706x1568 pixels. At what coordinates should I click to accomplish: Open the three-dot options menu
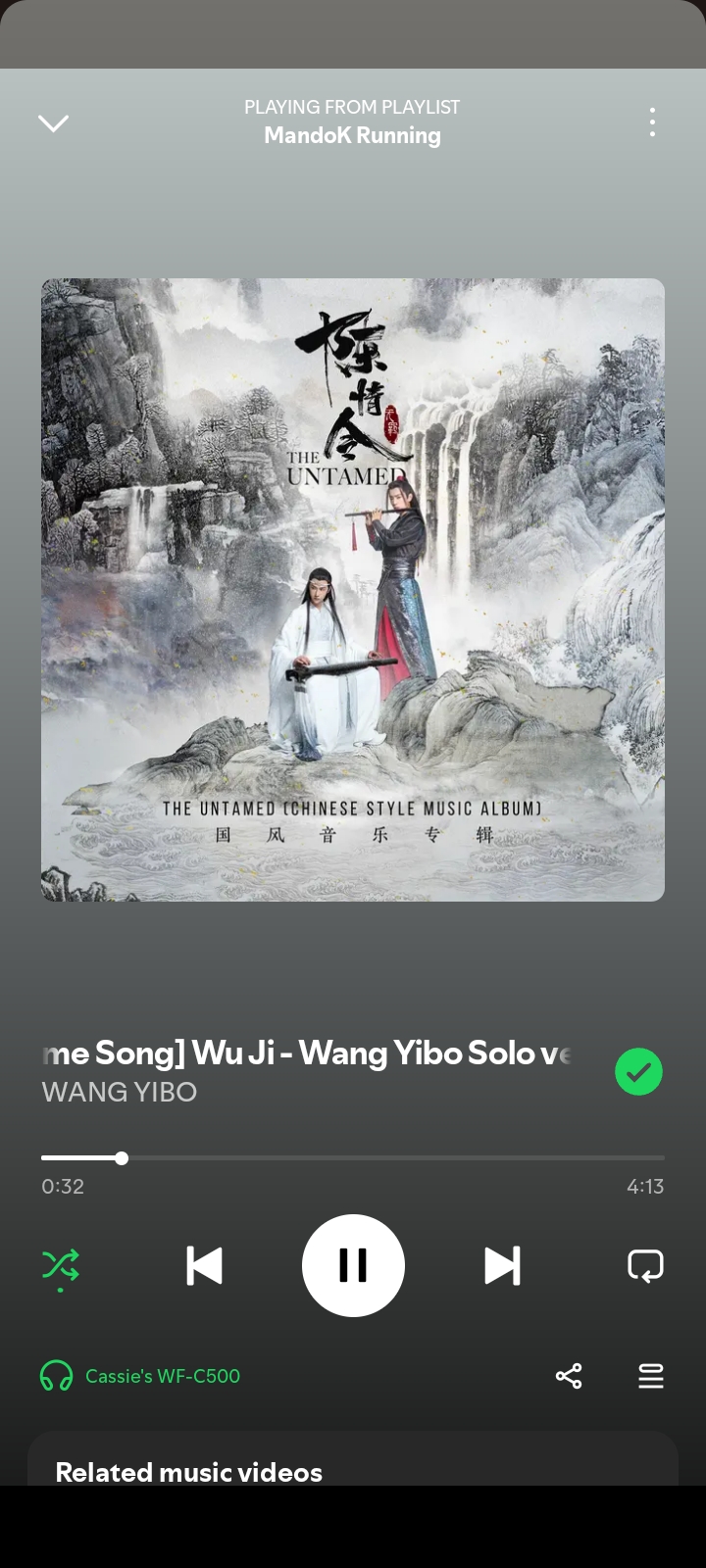pos(652,122)
